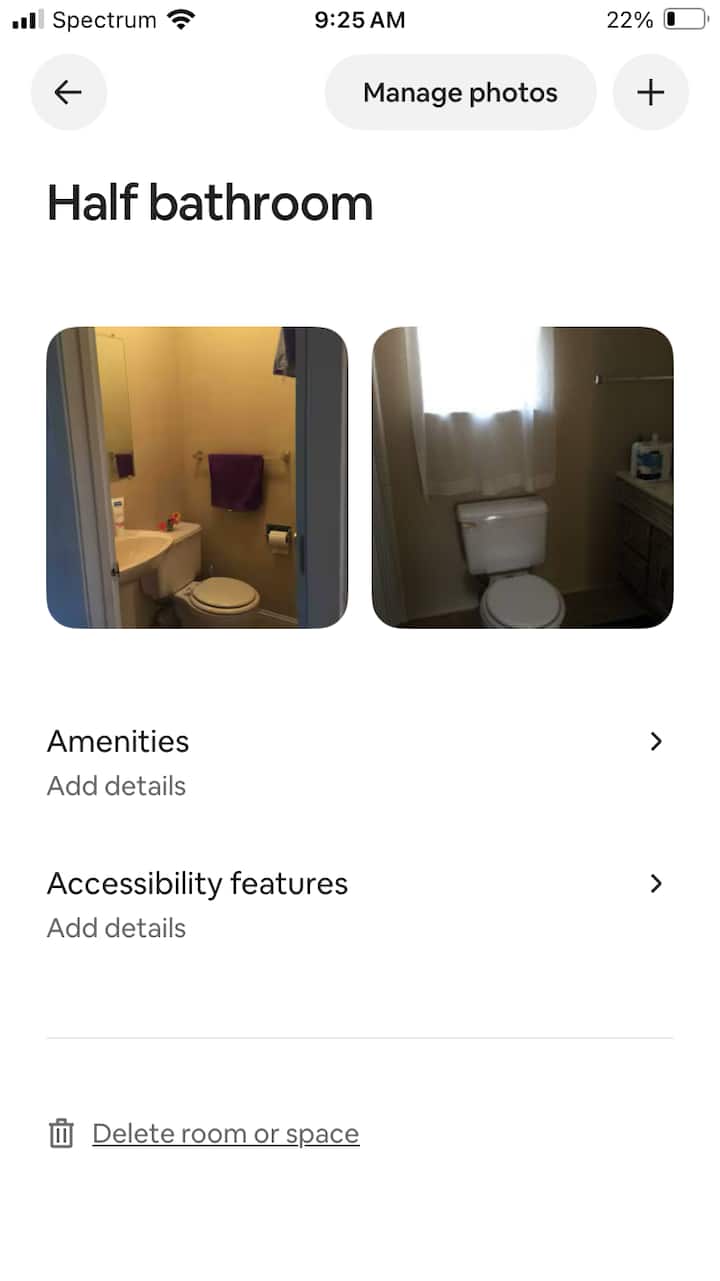Tap the Manage photos button

click(460, 93)
